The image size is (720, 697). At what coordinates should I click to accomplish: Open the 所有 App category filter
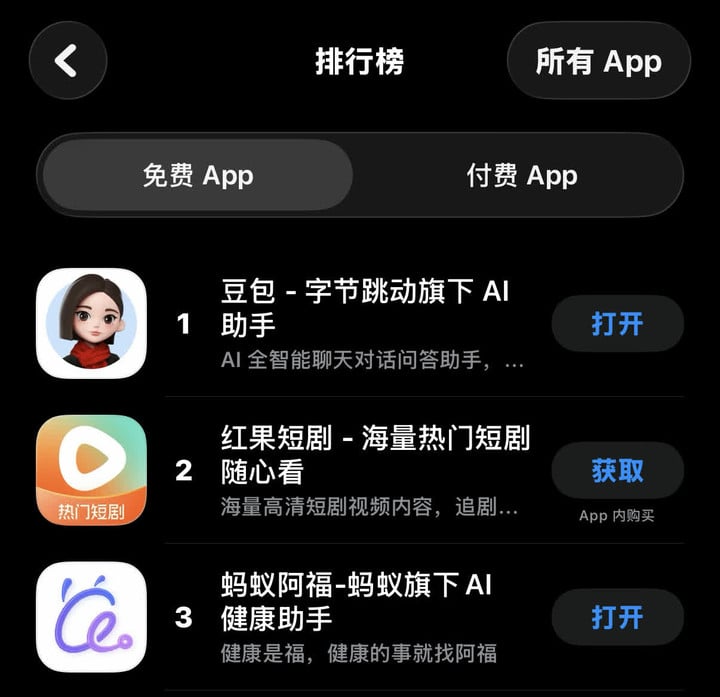coord(598,61)
